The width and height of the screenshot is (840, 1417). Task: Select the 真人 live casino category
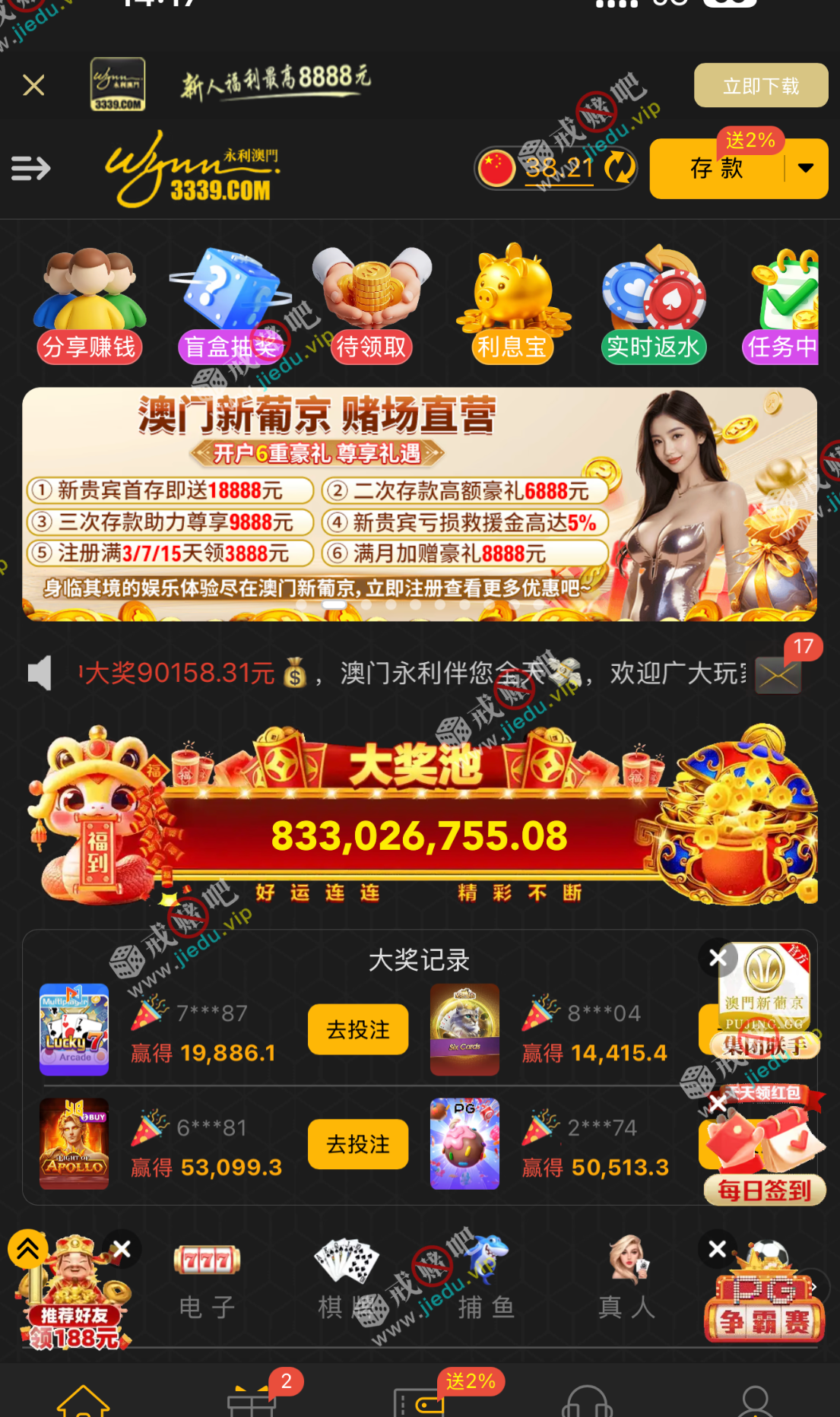point(626,1279)
